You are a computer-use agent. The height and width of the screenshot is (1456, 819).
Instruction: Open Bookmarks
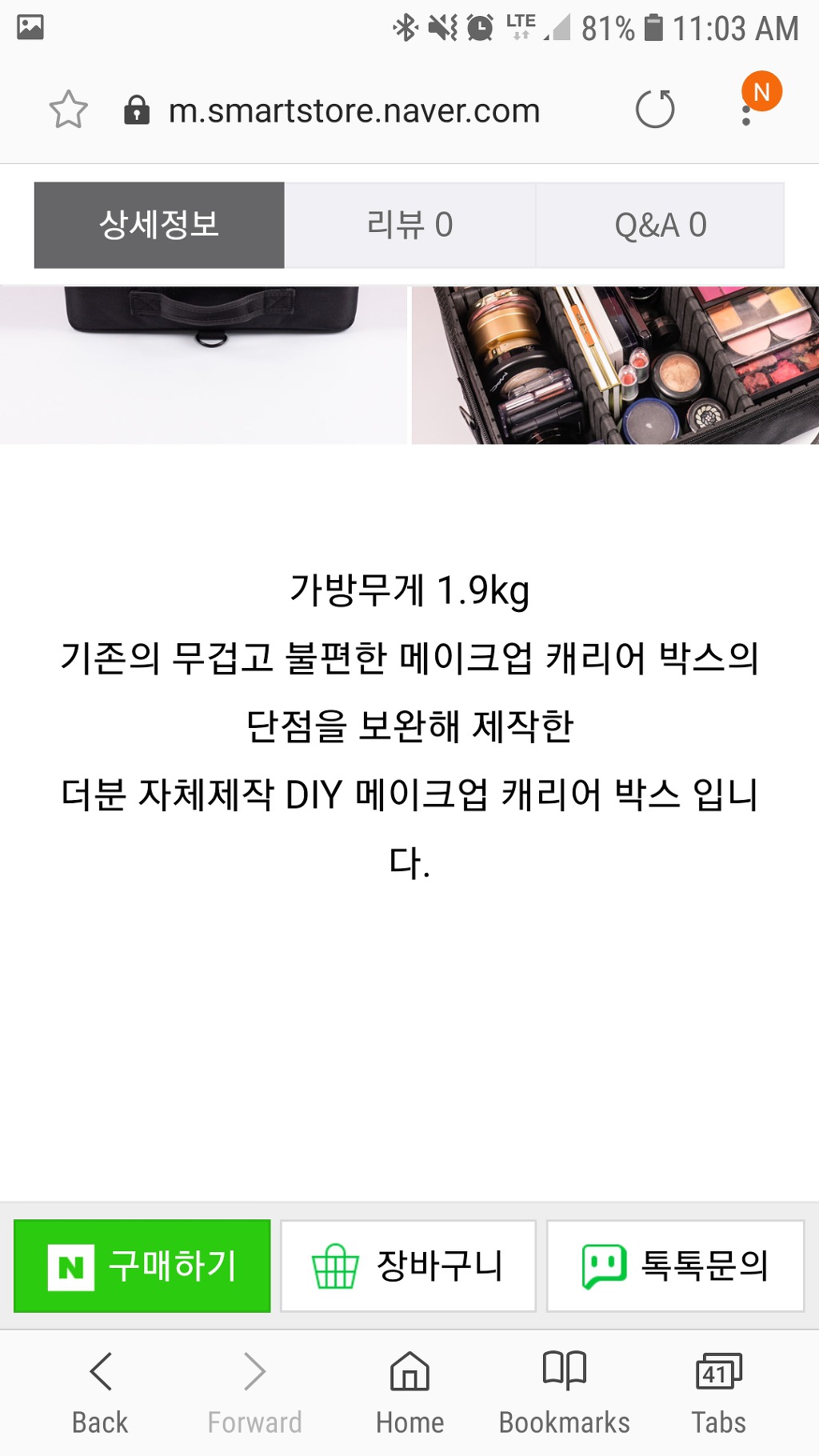[x=564, y=1392]
